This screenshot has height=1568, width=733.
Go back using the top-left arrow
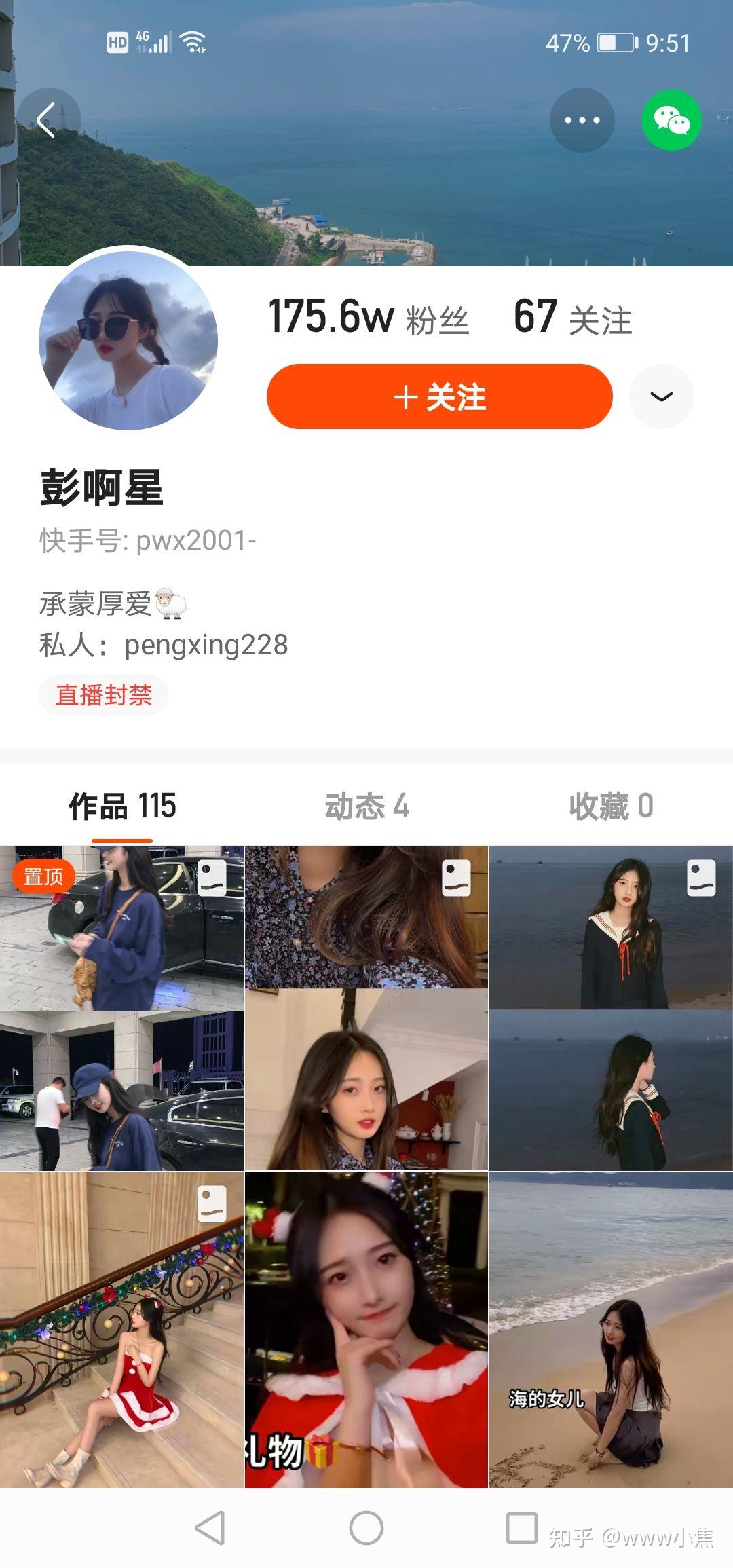47,121
